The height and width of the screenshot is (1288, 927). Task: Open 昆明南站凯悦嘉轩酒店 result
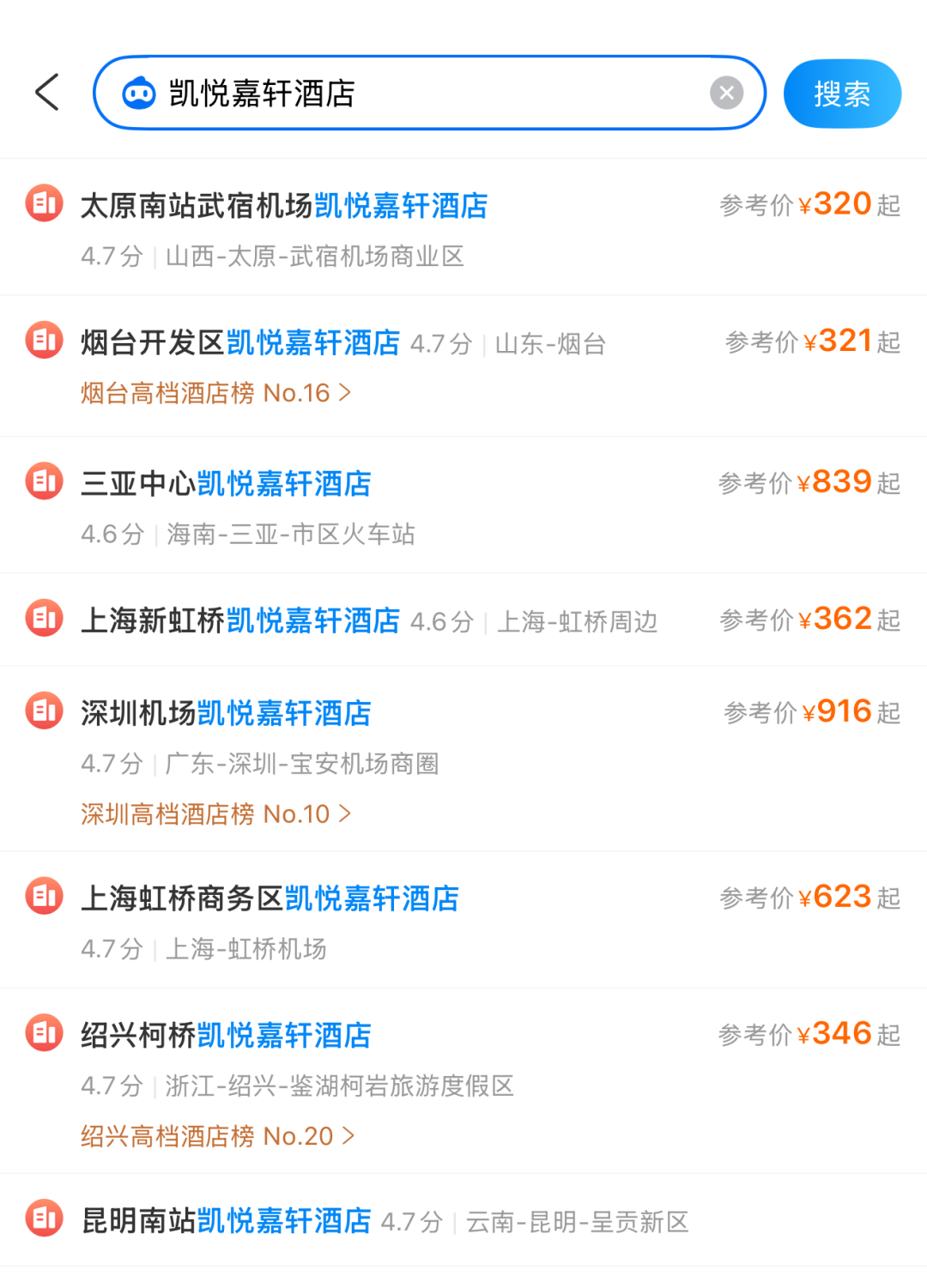[226, 1221]
